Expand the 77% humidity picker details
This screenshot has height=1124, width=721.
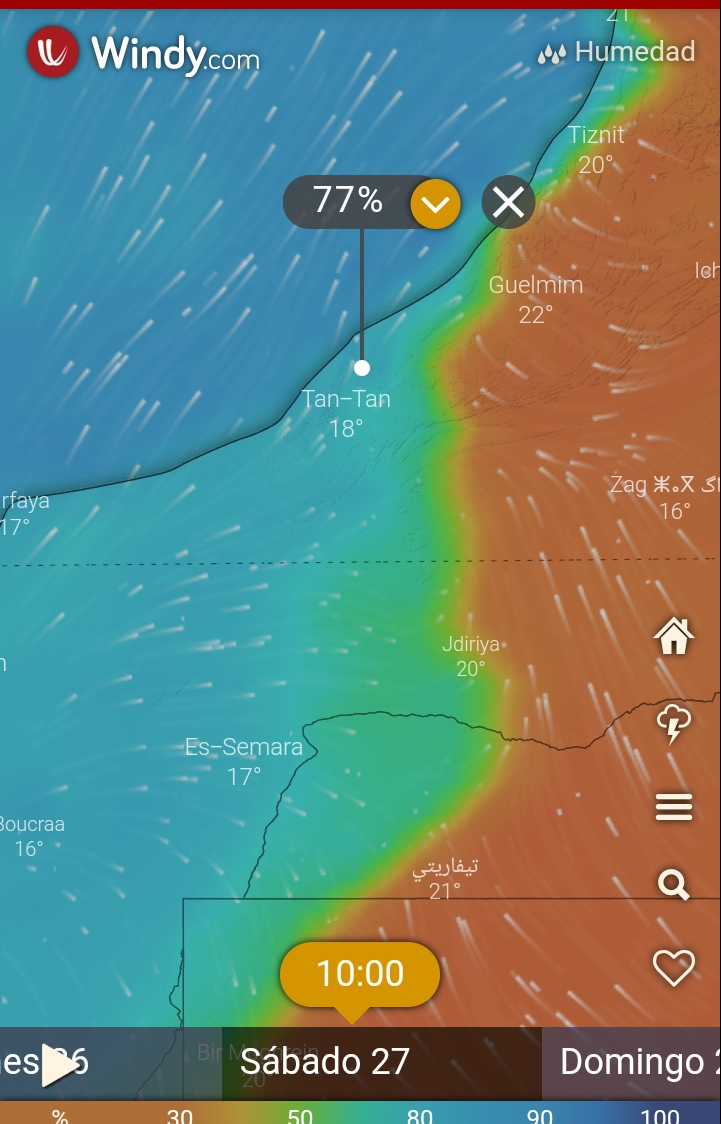coord(435,204)
